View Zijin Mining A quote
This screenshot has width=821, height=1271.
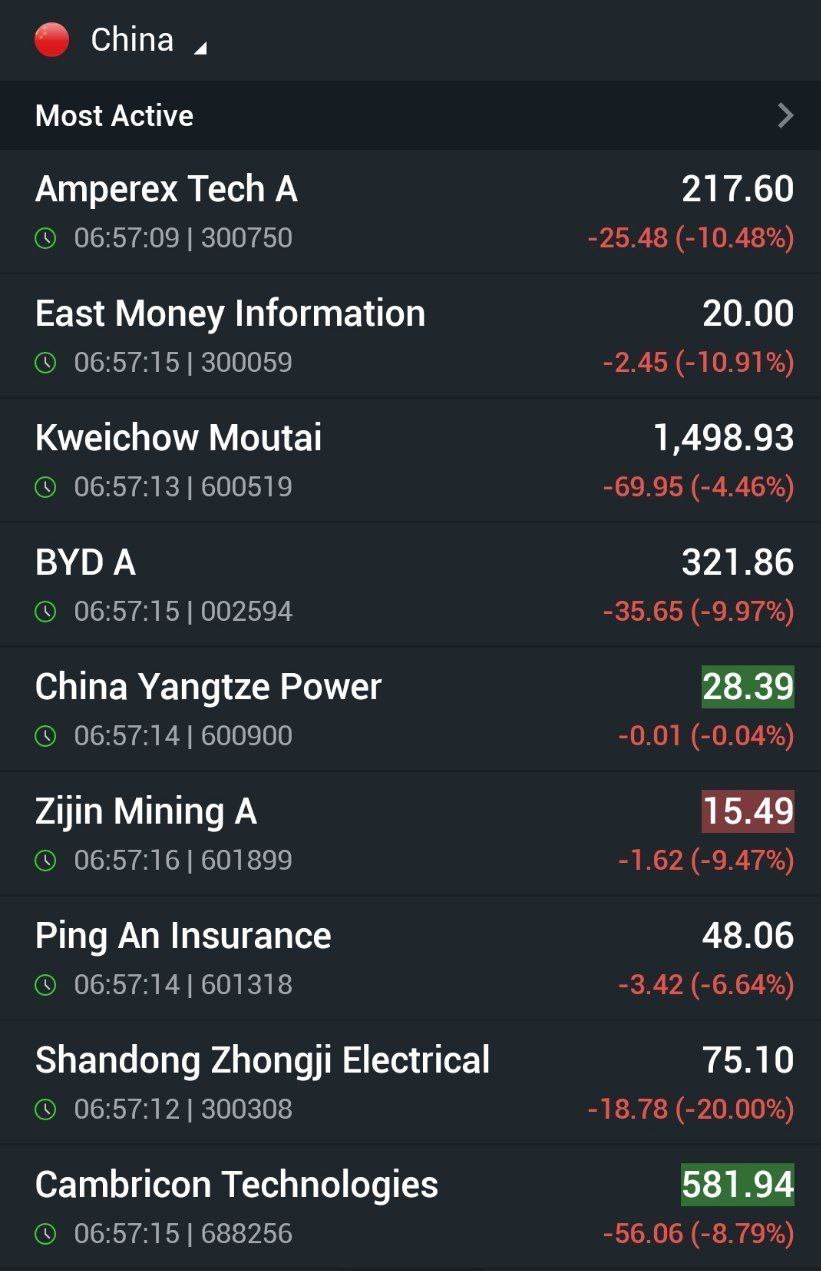tap(146, 811)
